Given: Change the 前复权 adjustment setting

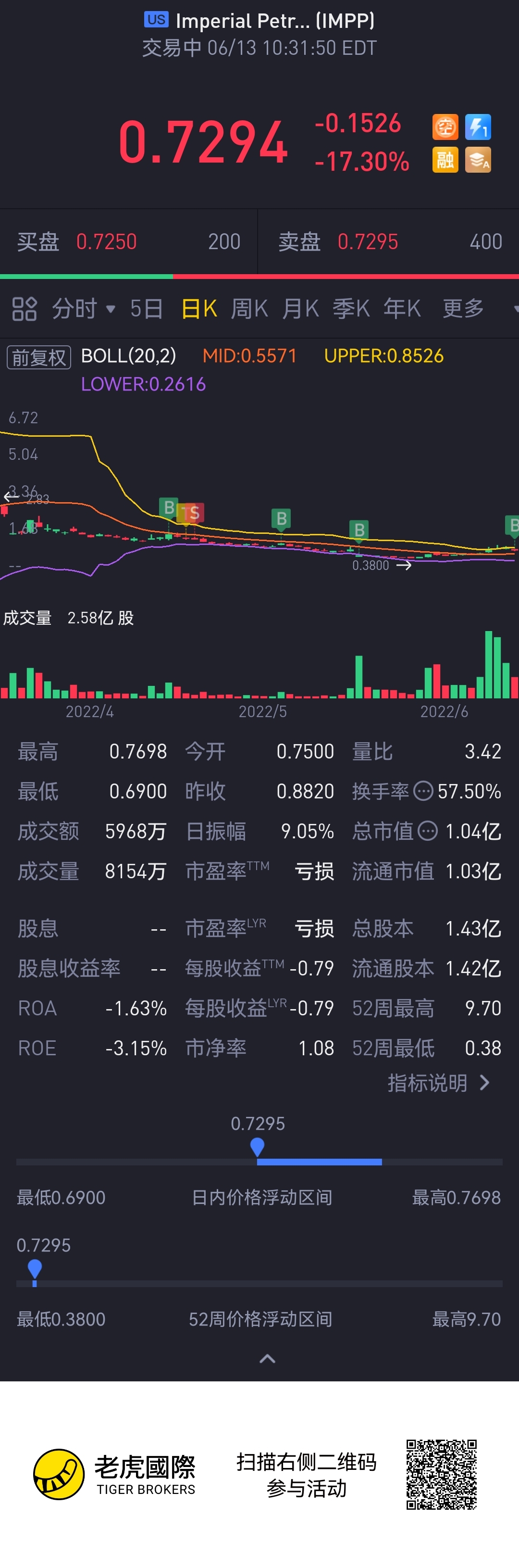Looking at the screenshot, I should point(39,357).
